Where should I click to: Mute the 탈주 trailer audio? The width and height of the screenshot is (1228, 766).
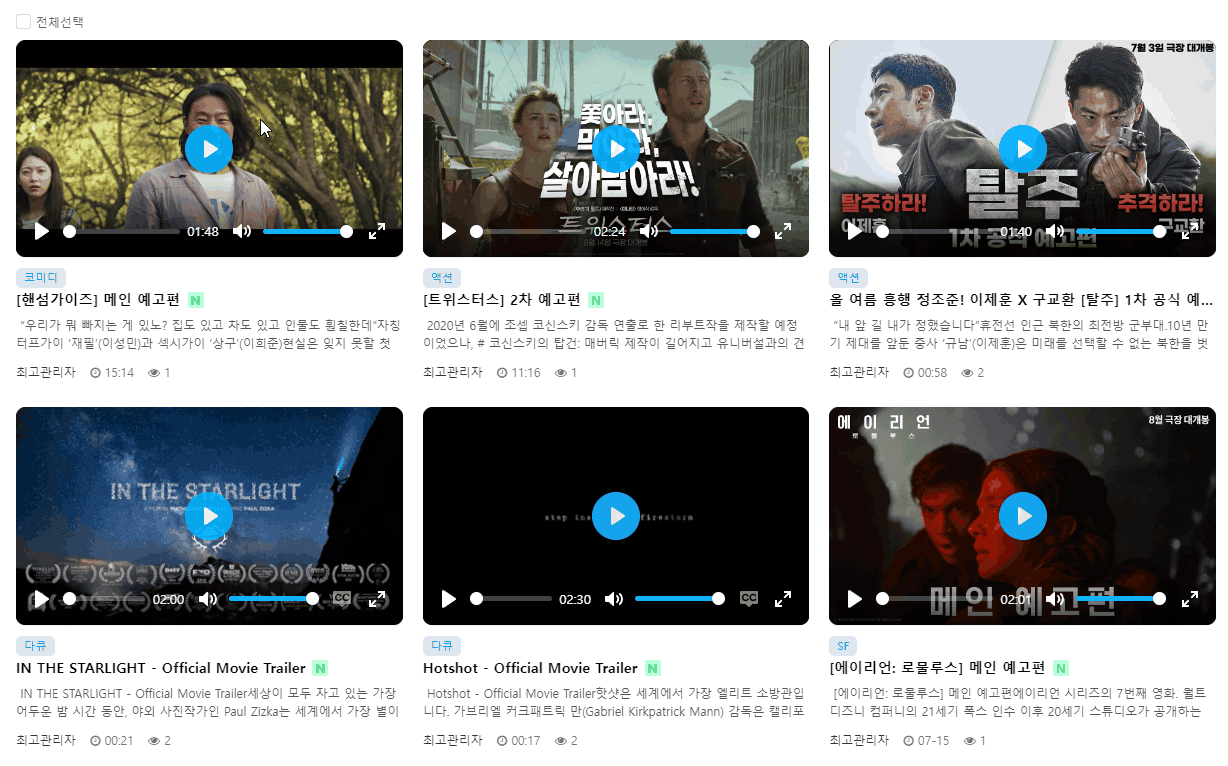click(x=1055, y=231)
